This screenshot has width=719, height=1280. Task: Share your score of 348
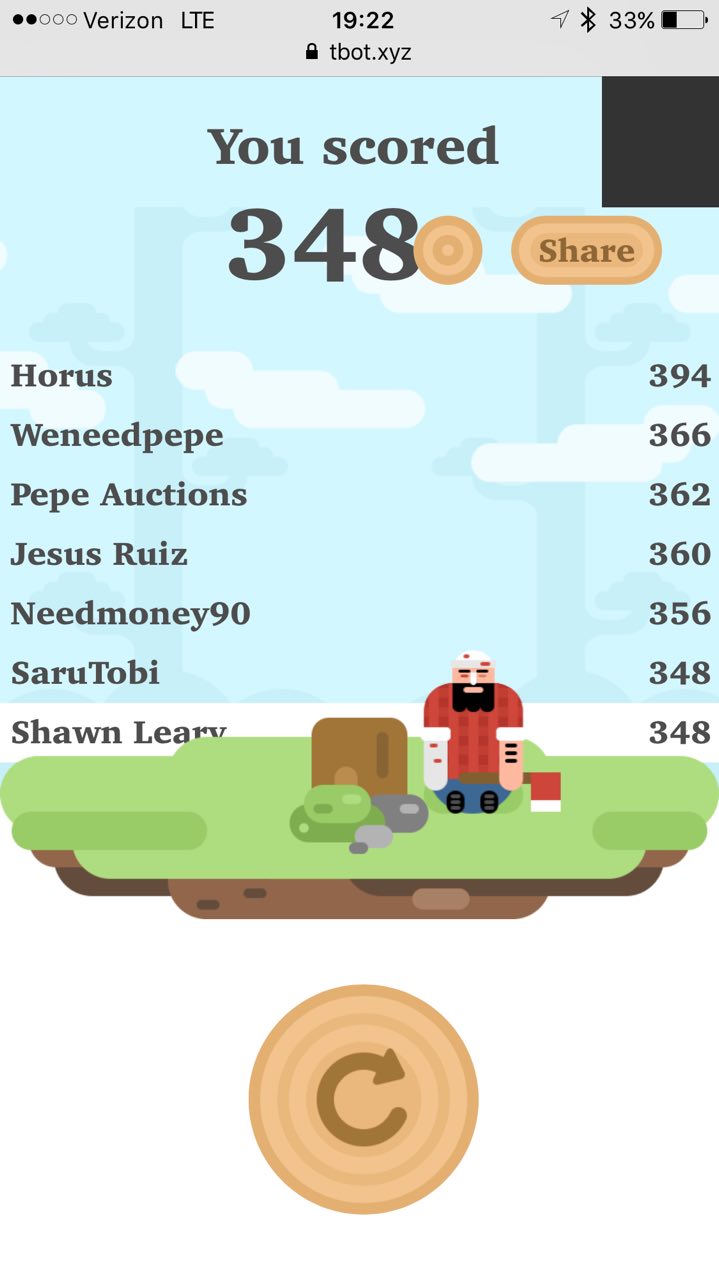pos(586,250)
